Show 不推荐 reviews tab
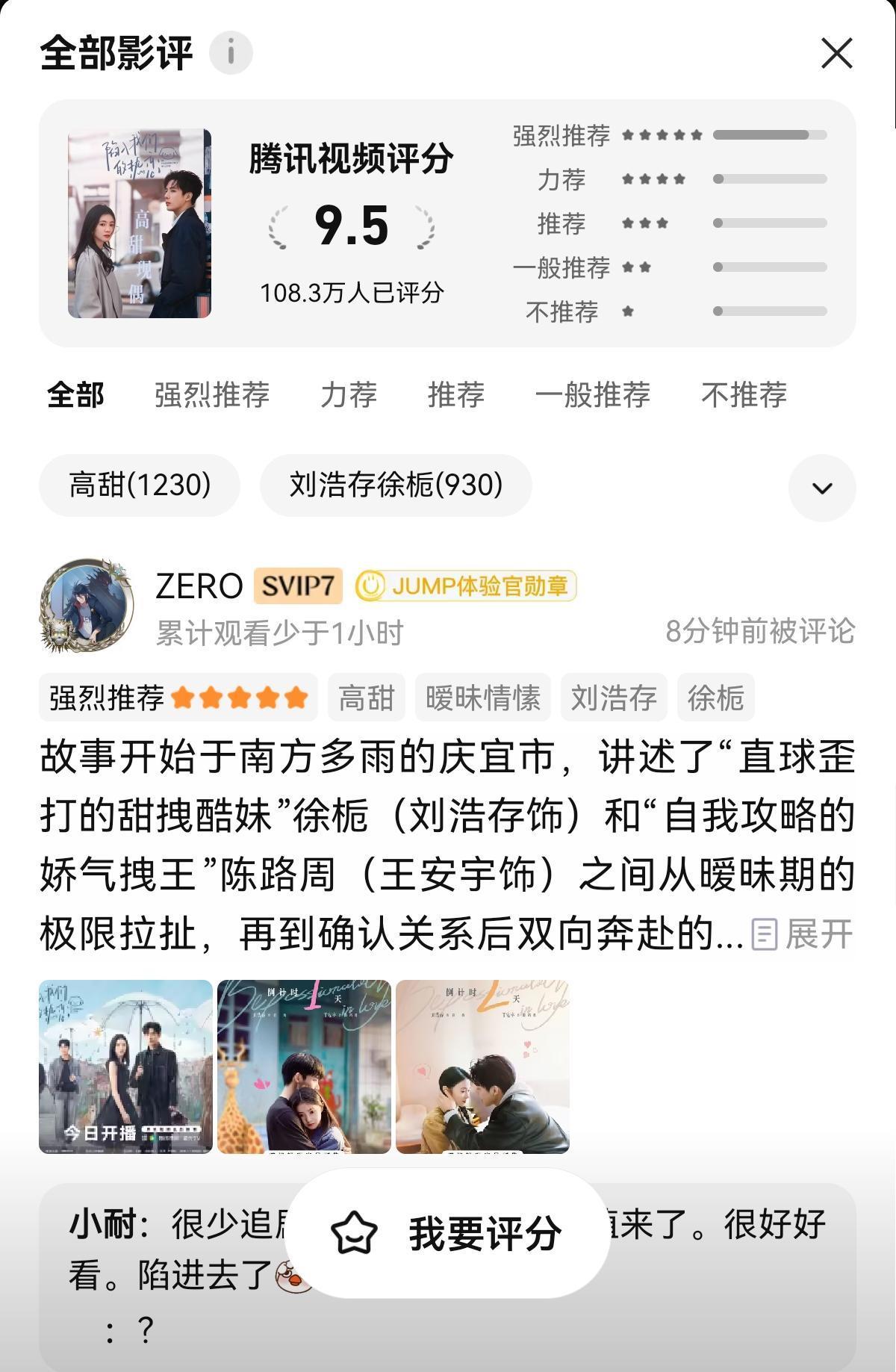The width and height of the screenshot is (896, 1372). click(x=744, y=394)
